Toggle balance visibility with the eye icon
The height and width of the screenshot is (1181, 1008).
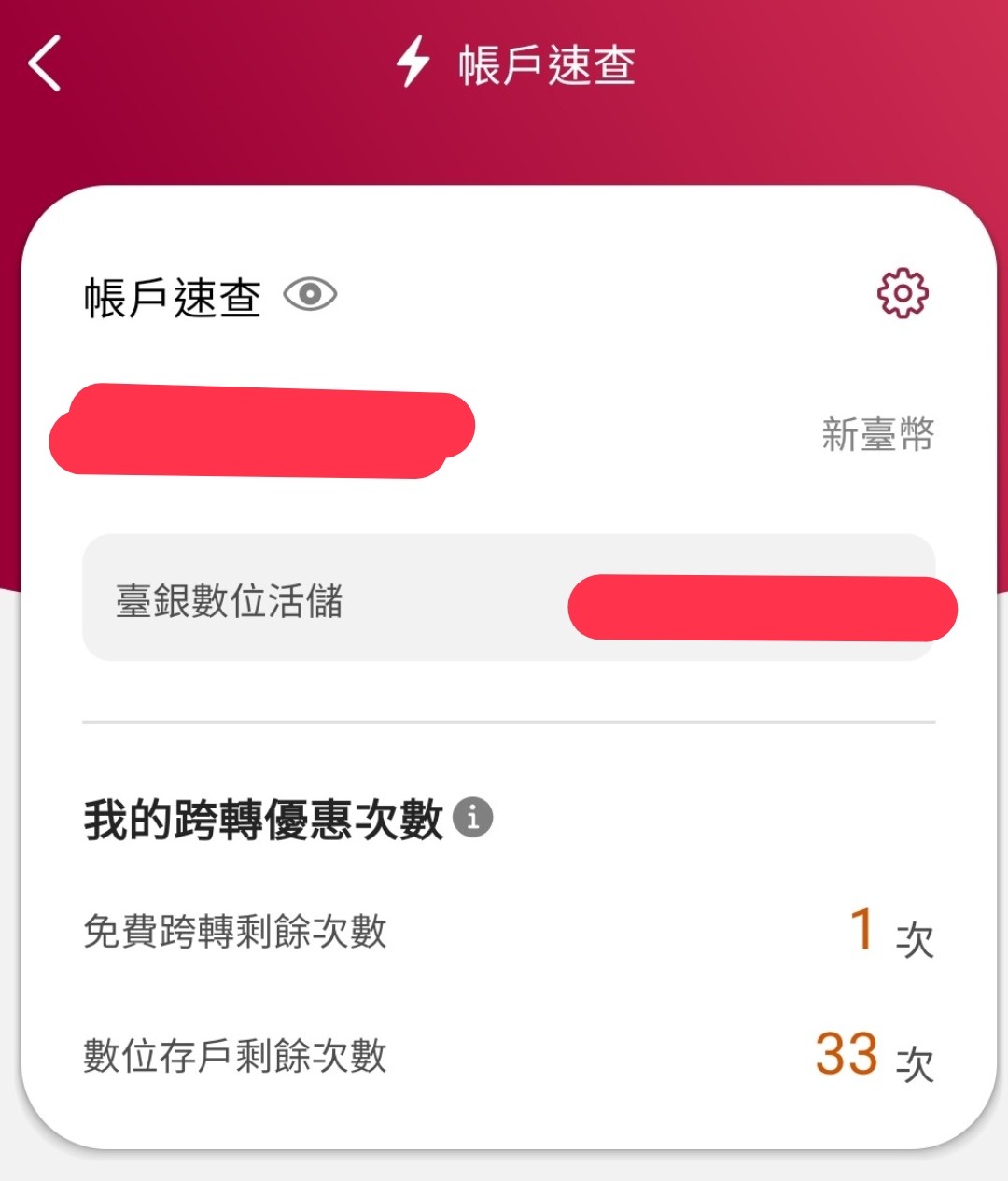(x=310, y=295)
